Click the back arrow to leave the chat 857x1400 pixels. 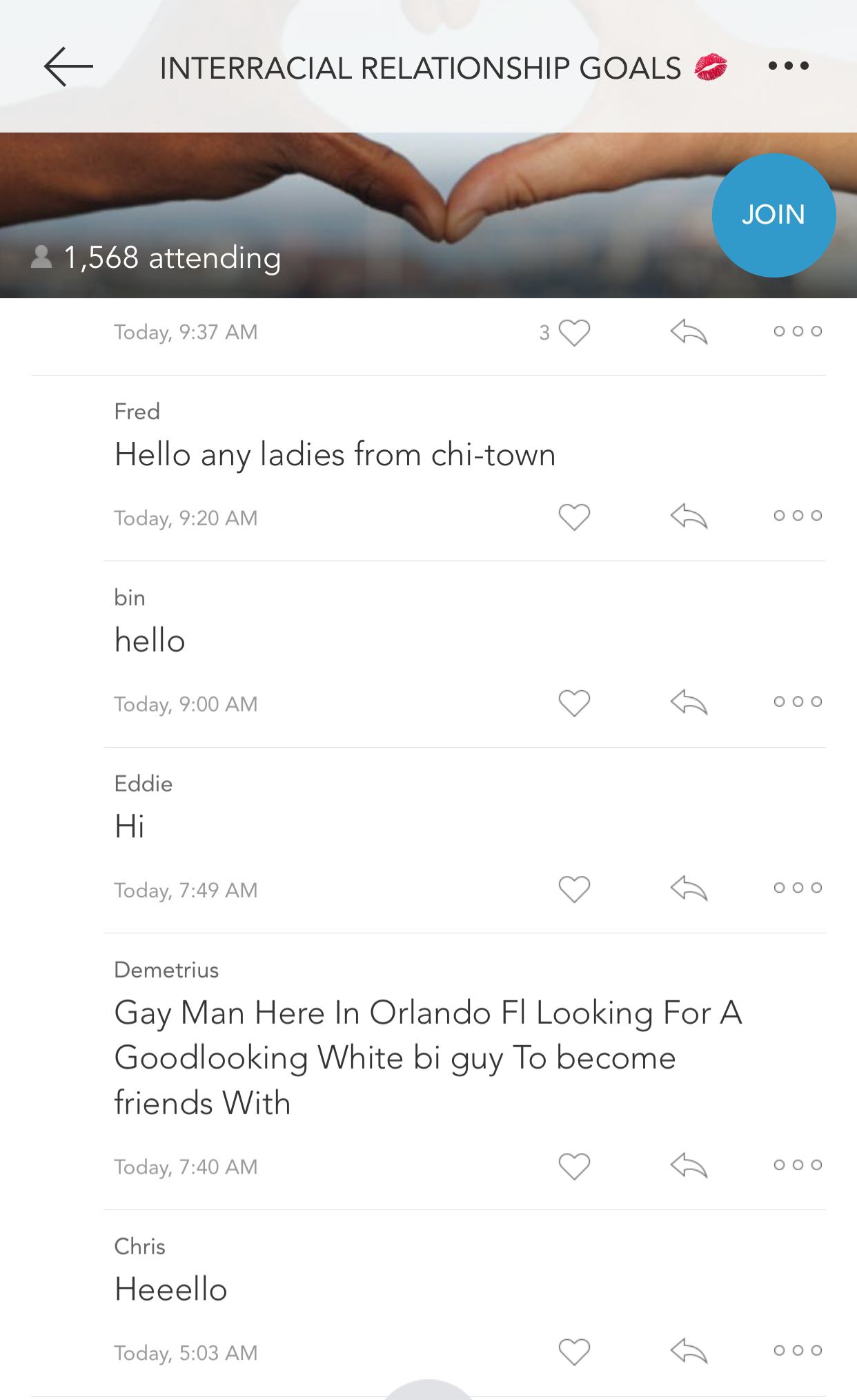(67, 66)
